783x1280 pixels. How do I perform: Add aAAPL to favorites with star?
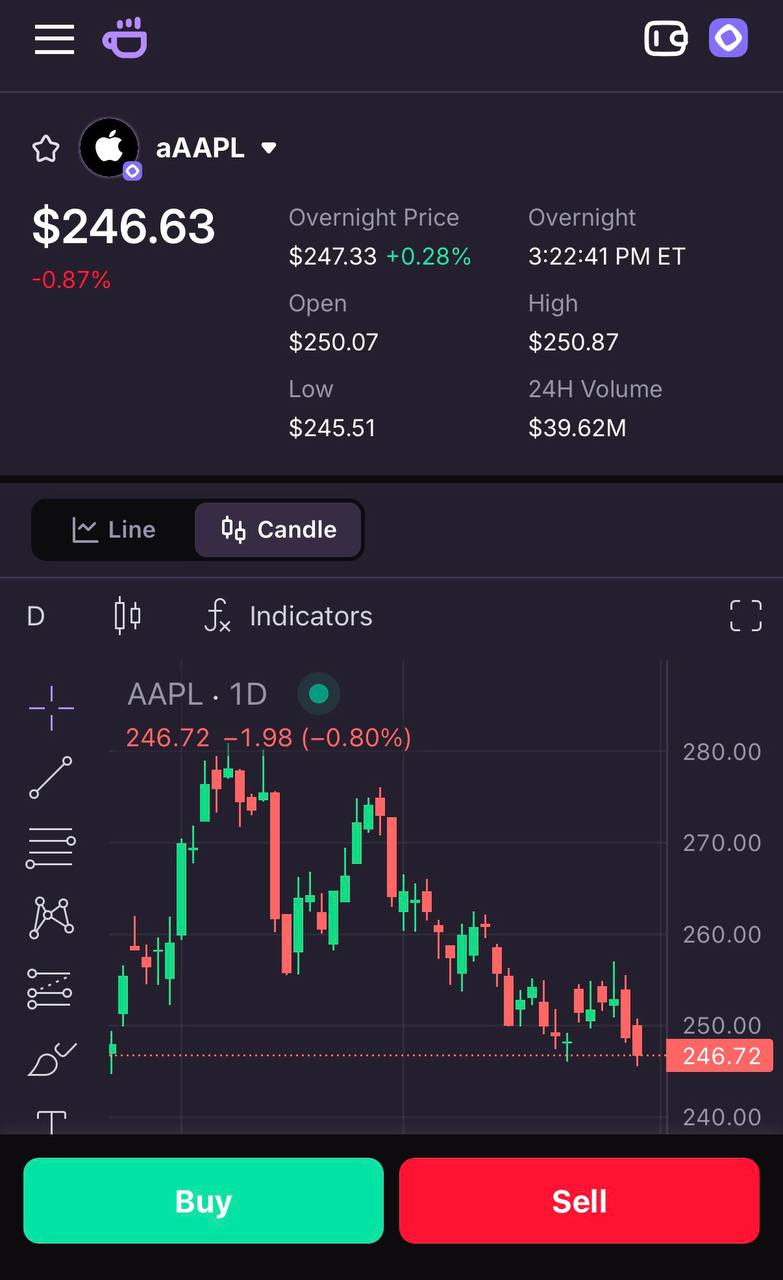point(46,149)
